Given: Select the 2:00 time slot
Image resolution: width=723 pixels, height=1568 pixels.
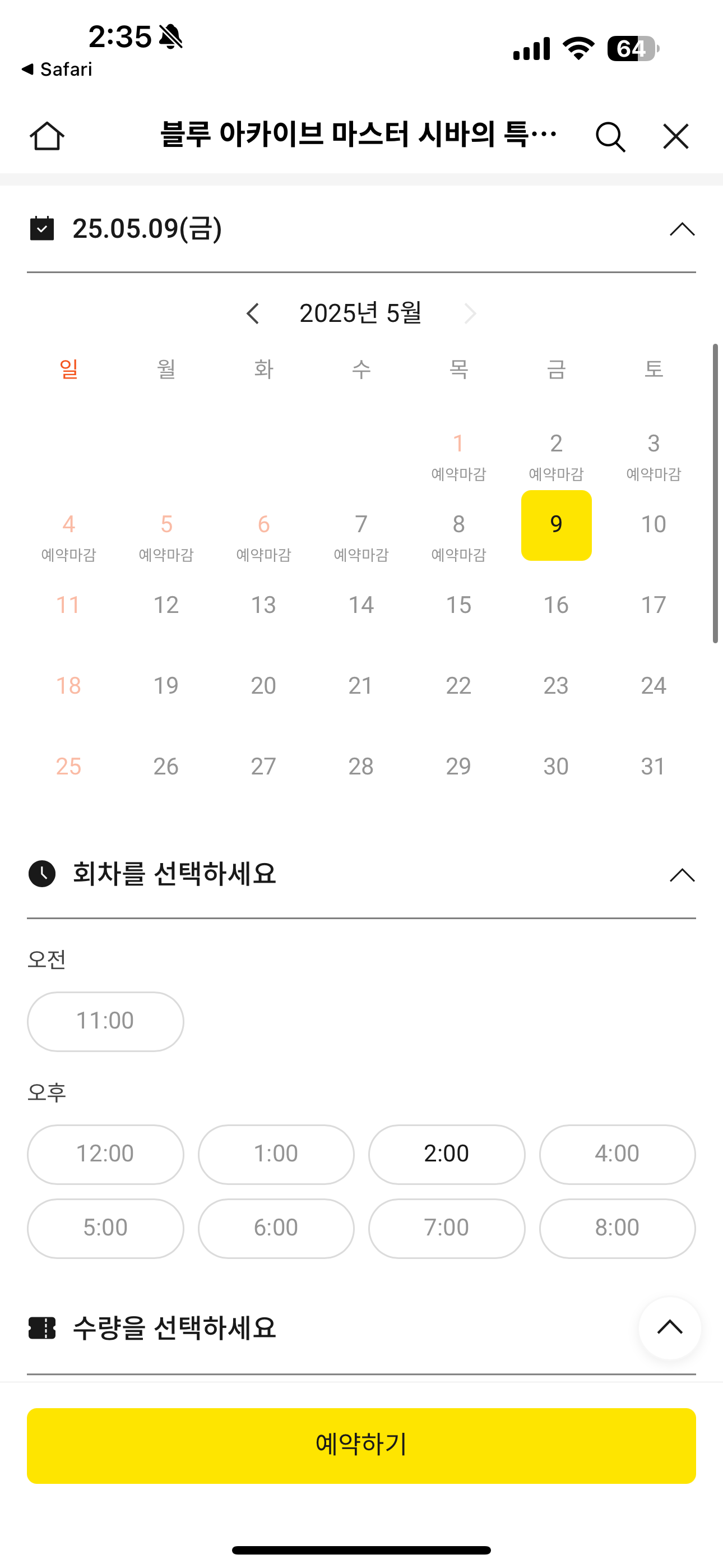Looking at the screenshot, I should tap(446, 1154).
